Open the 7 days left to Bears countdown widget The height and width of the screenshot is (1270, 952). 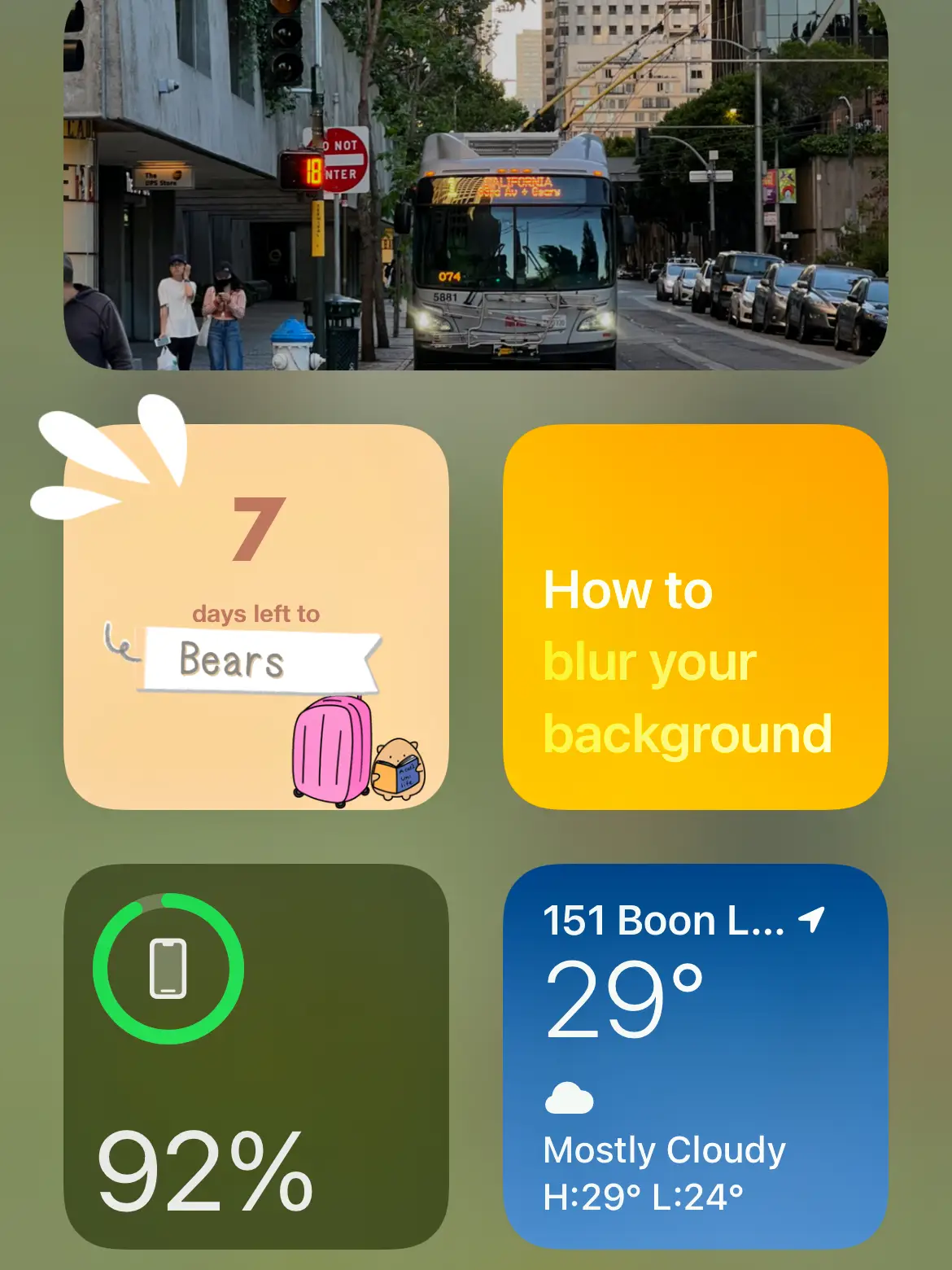point(255,616)
